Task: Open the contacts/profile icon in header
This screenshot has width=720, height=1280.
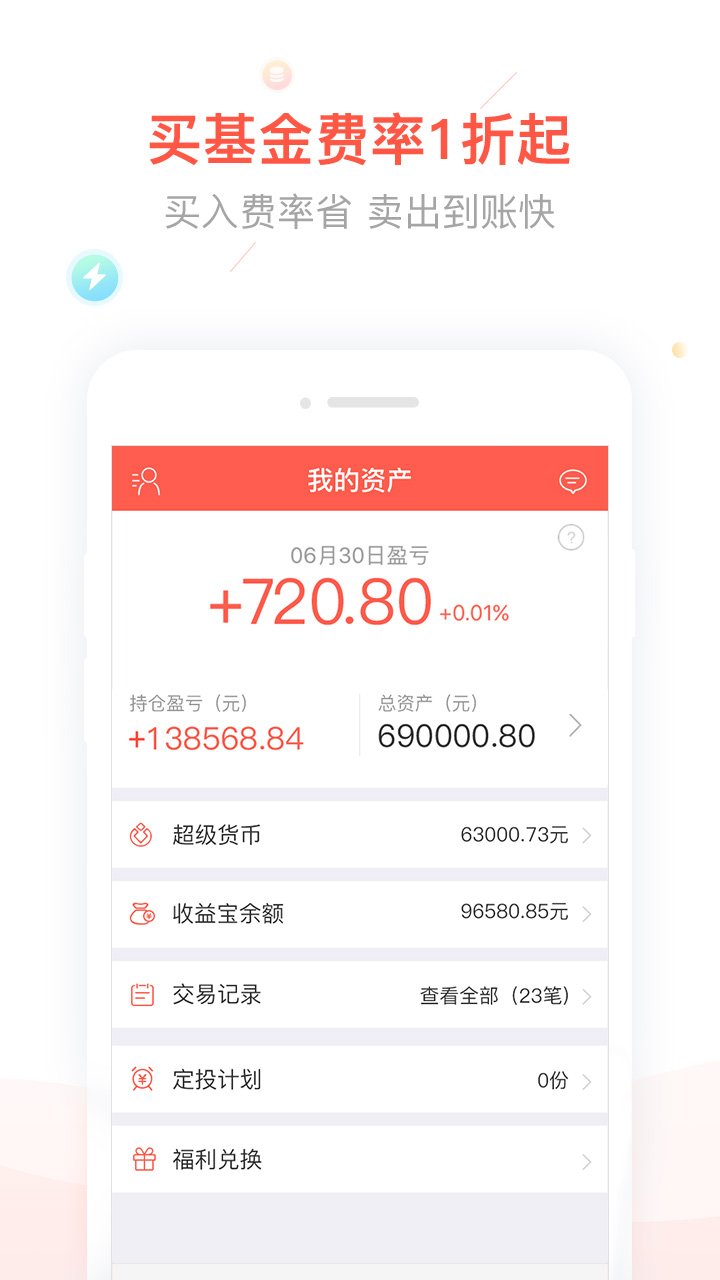Action: (x=144, y=478)
